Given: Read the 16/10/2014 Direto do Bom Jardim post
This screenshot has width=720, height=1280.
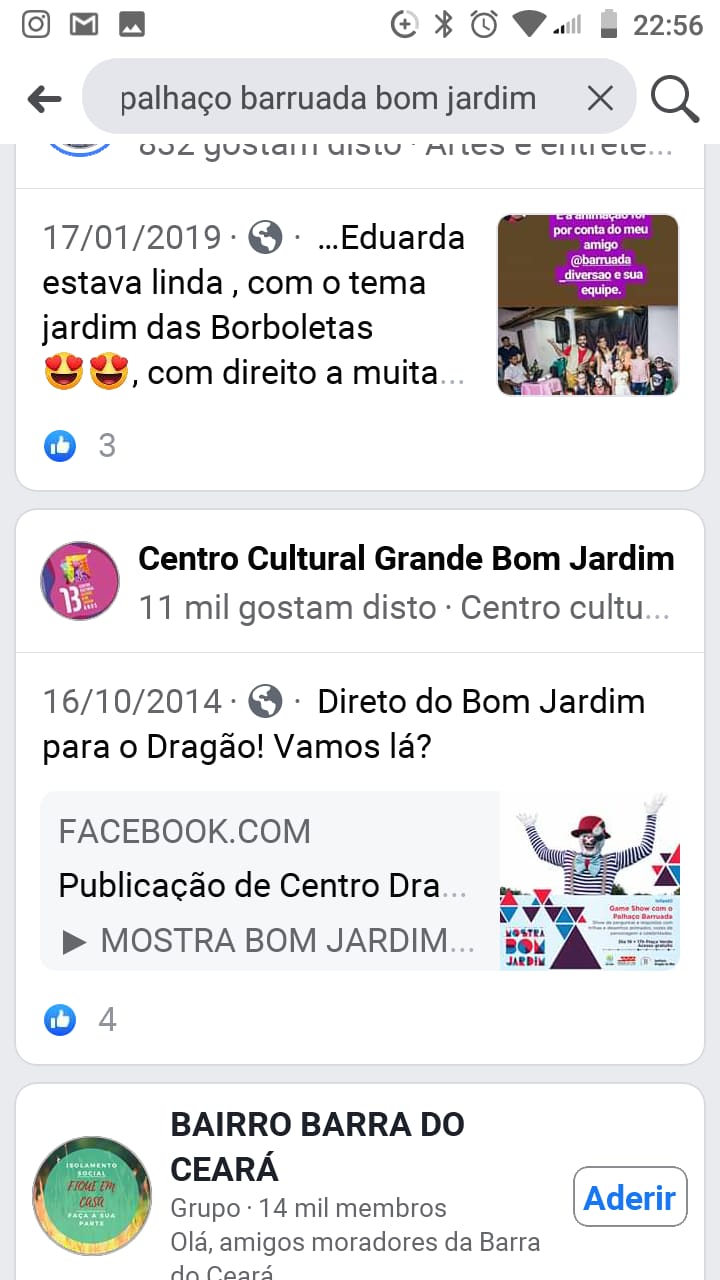Looking at the screenshot, I should [x=343, y=724].
